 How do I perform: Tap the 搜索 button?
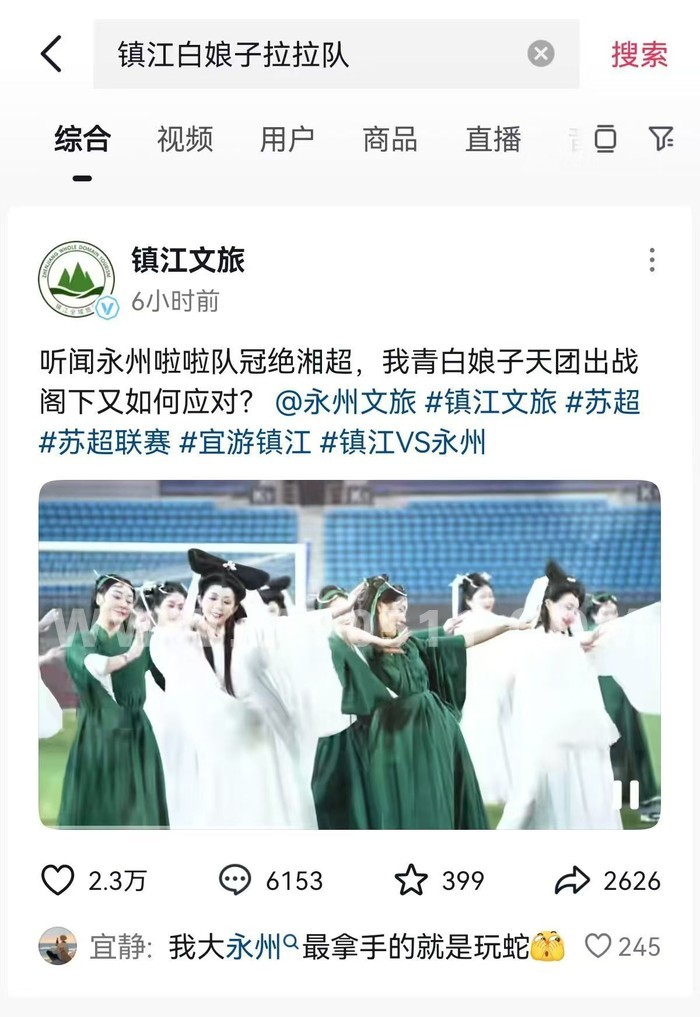639,54
